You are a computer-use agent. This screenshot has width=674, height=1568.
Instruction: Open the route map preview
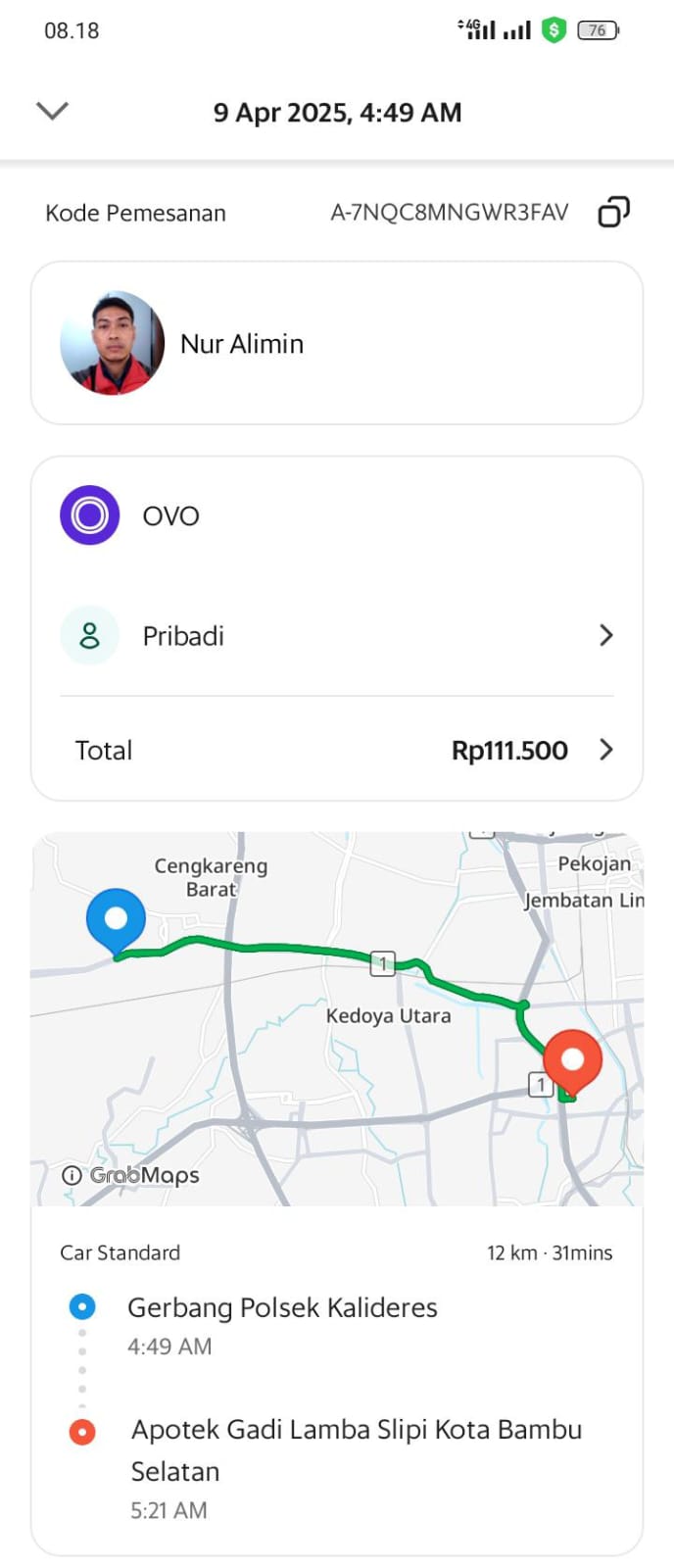pyautogui.click(x=336, y=1019)
